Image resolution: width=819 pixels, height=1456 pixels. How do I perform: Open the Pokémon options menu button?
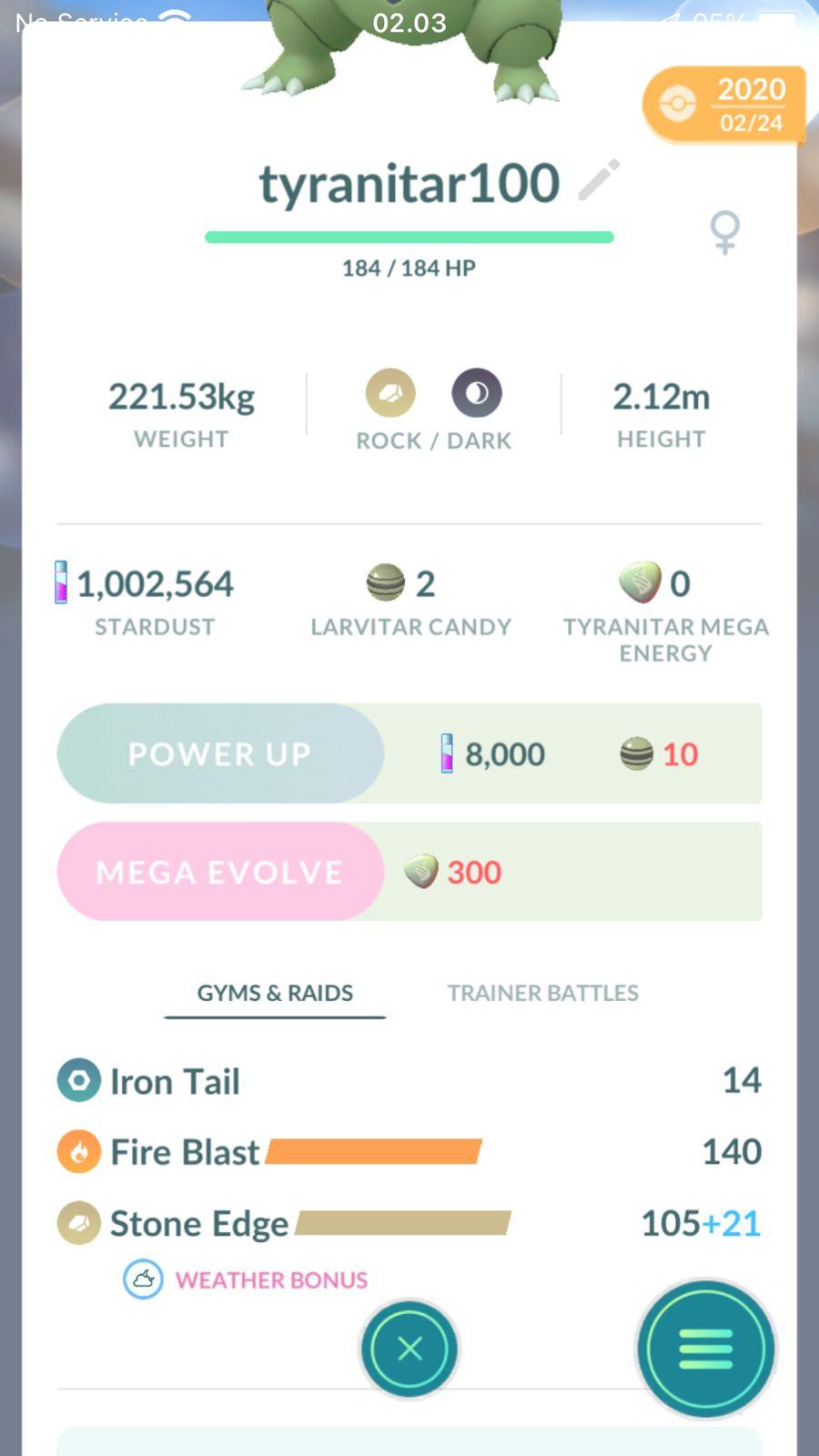706,1349
